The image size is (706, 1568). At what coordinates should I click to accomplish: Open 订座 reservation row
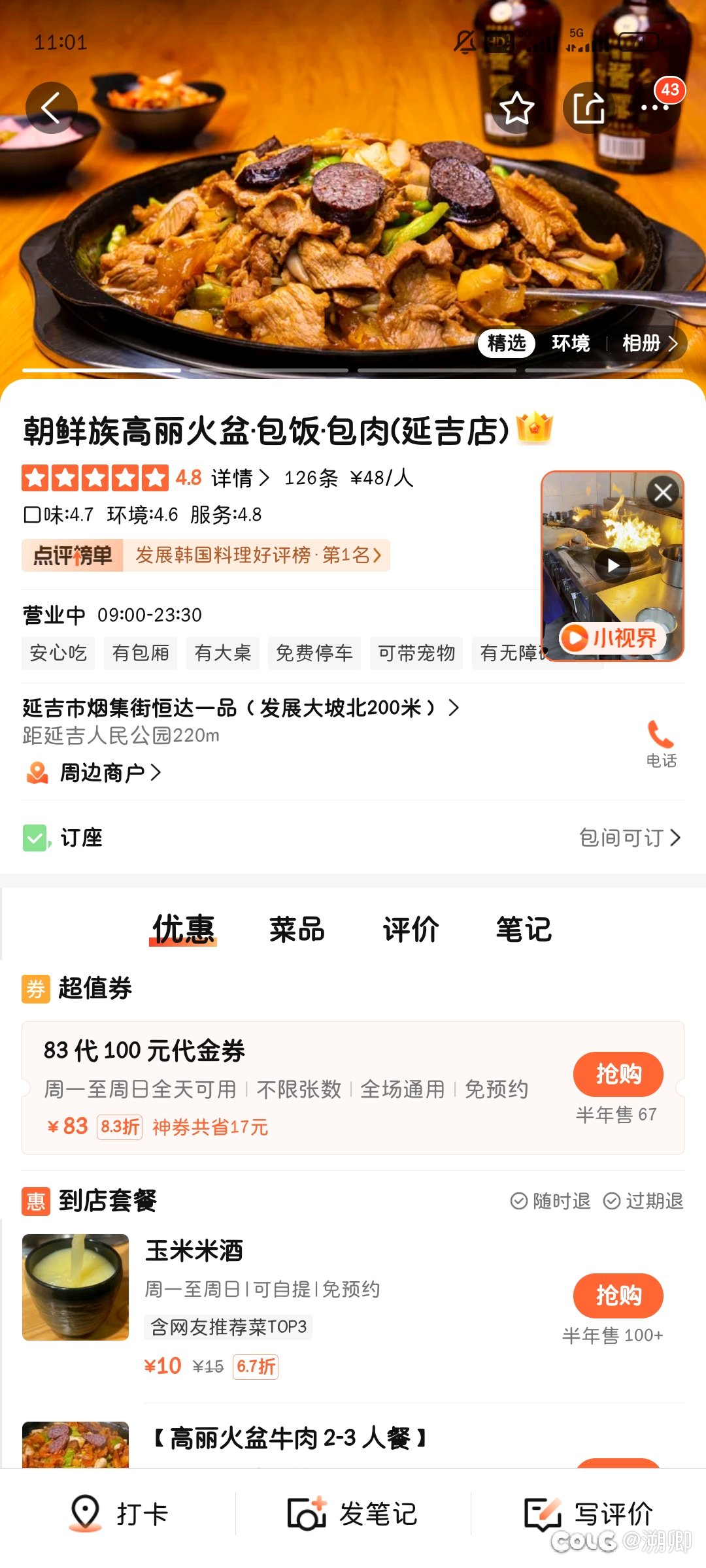[353, 838]
